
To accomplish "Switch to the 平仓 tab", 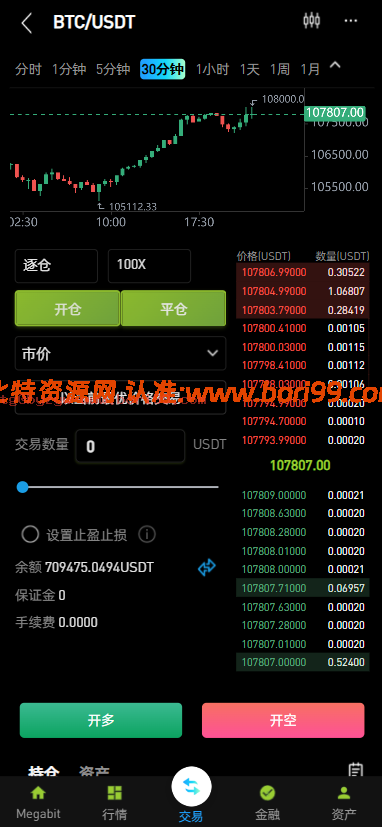I will pos(174,309).
